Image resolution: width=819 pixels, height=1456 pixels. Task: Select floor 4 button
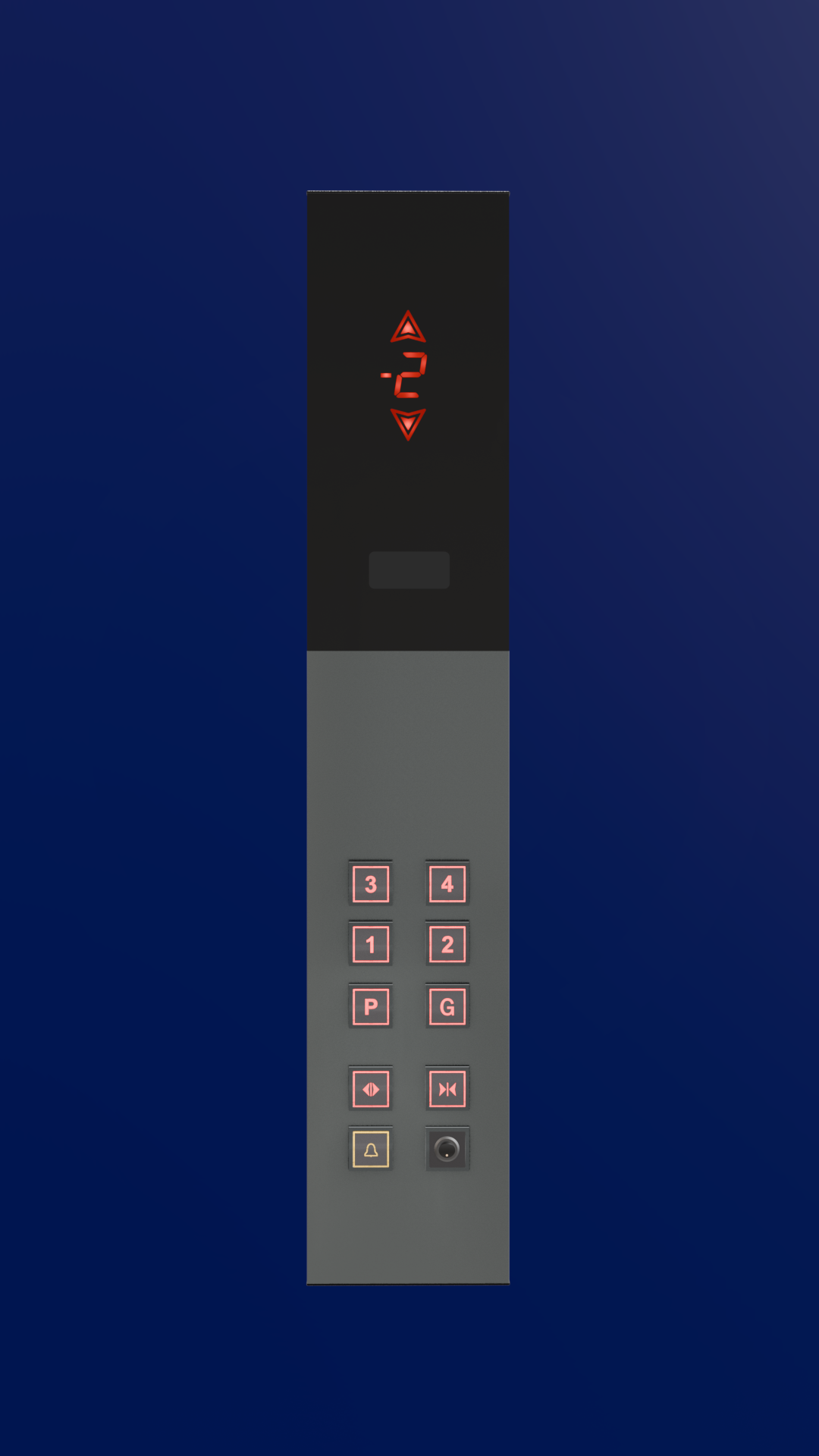pyautogui.click(x=447, y=884)
